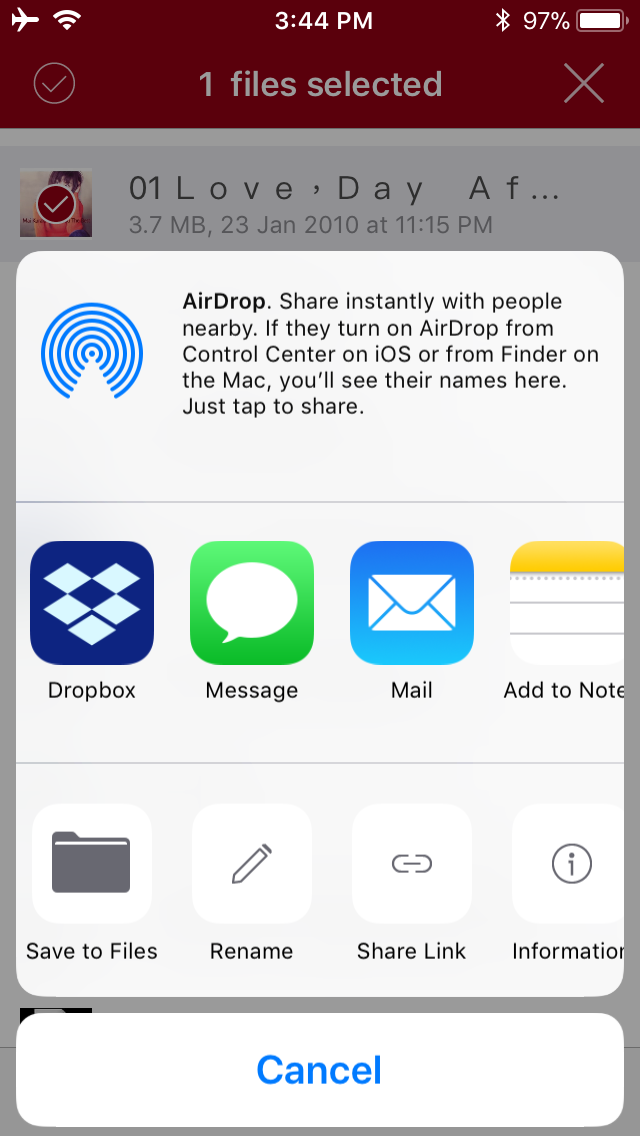
Task: Cancel the share sheet
Action: [x=320, y=1069]
